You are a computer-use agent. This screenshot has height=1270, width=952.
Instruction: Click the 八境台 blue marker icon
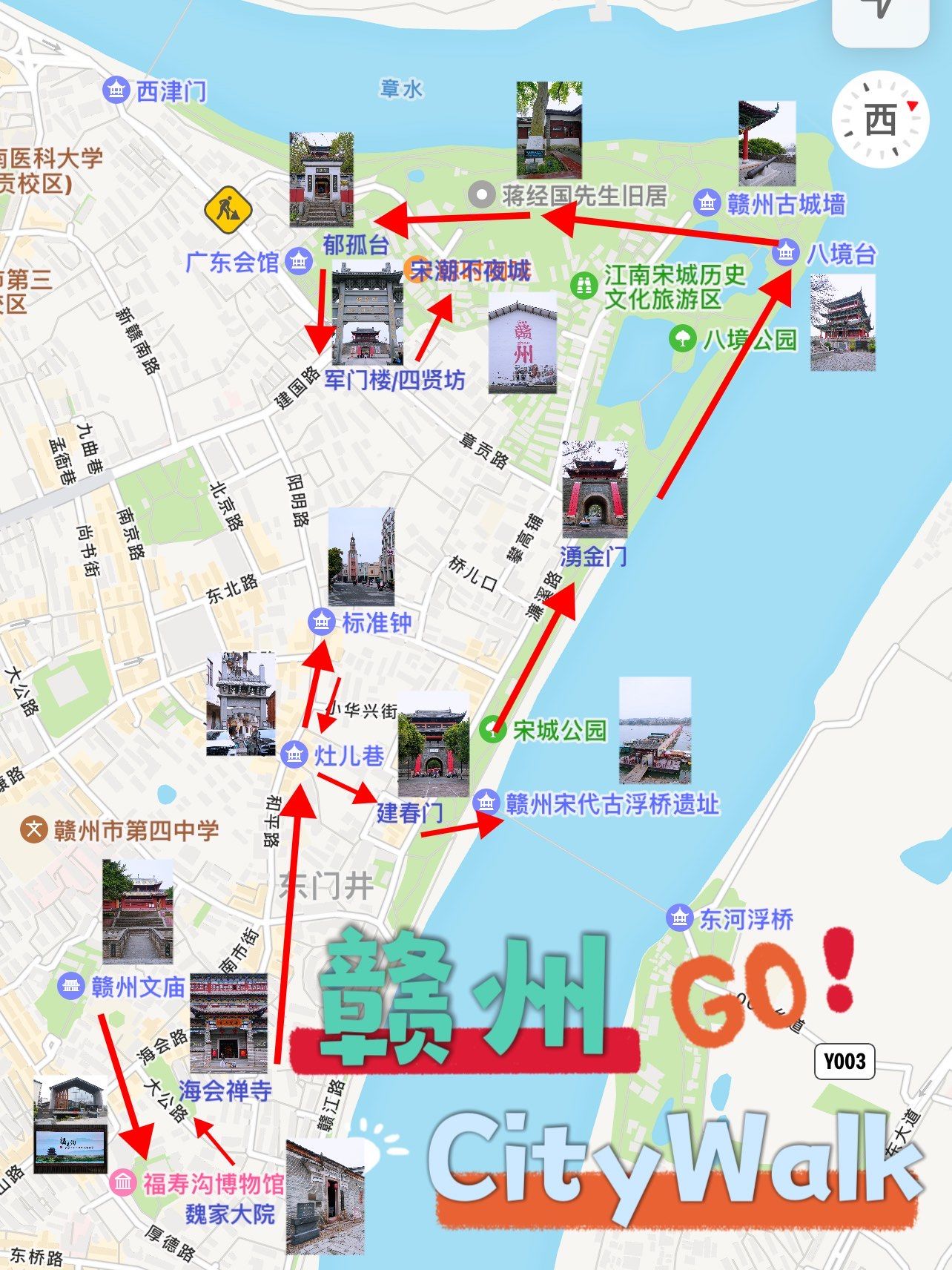(x=786, y=253)
